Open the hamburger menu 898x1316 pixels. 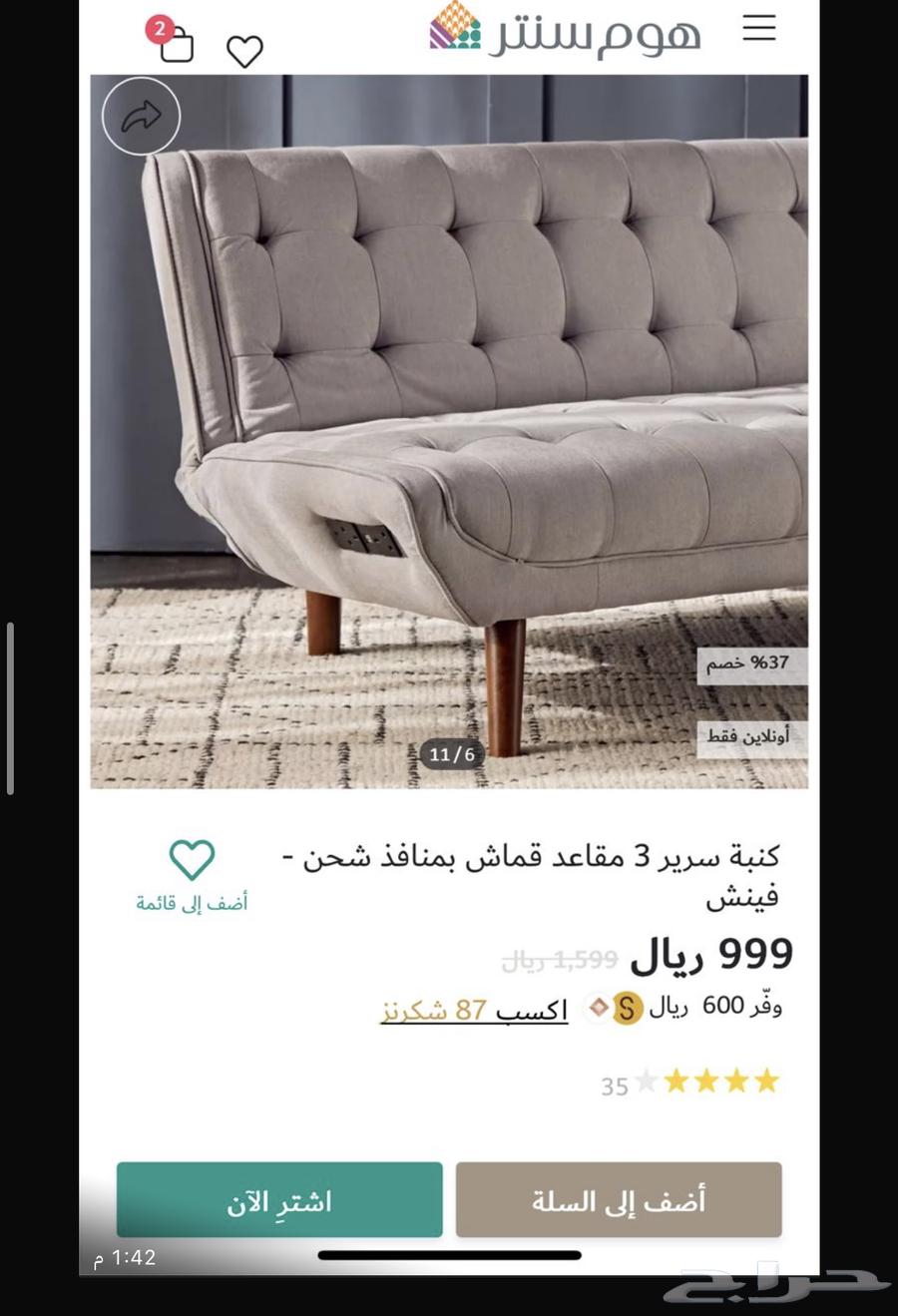(759, 30)
